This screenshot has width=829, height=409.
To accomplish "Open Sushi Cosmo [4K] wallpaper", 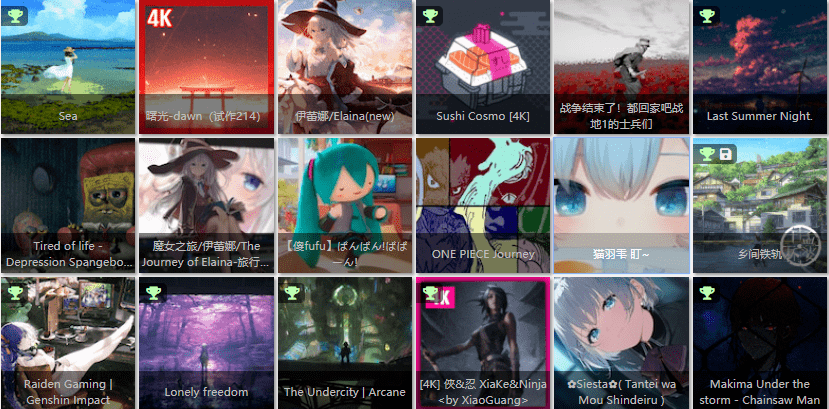I will (x=483, y=60).
